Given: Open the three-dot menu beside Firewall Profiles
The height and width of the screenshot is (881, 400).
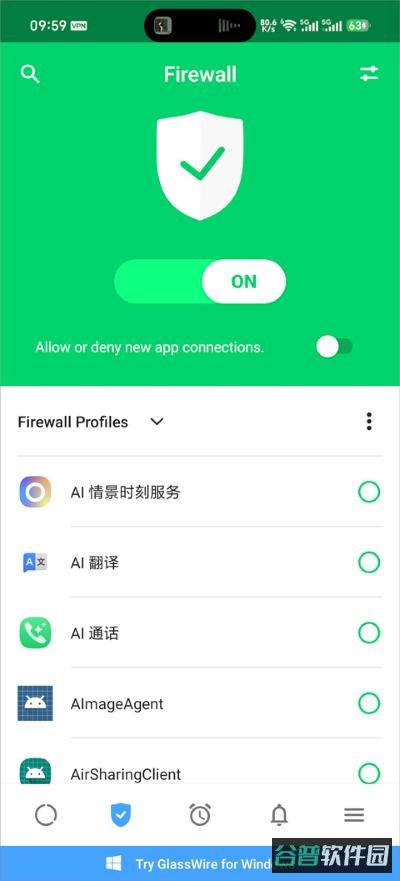Looking at the screenshot, I should pyautogui.click(x=369, y=421).
